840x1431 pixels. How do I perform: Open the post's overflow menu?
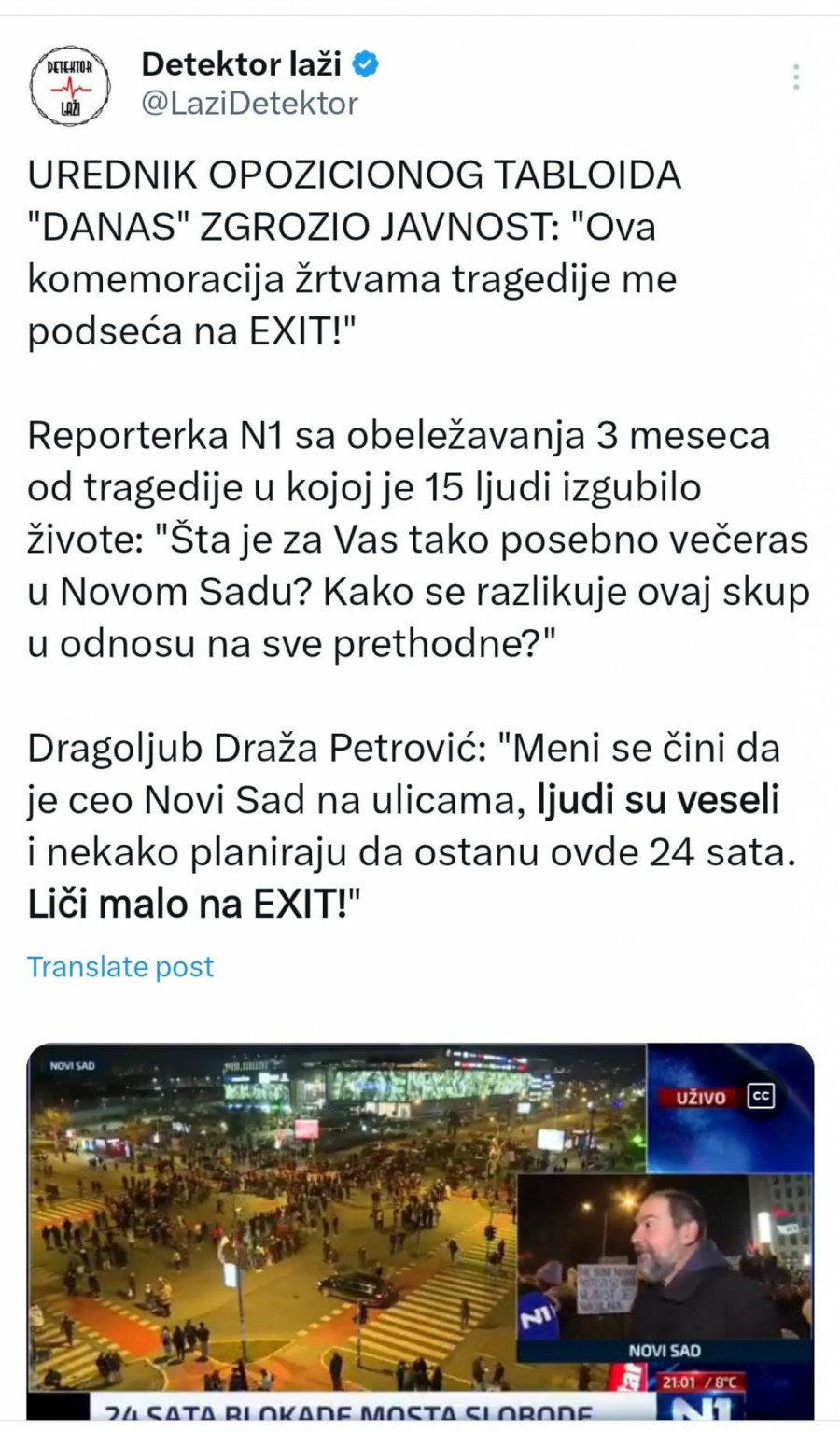(x=795, y=77)
